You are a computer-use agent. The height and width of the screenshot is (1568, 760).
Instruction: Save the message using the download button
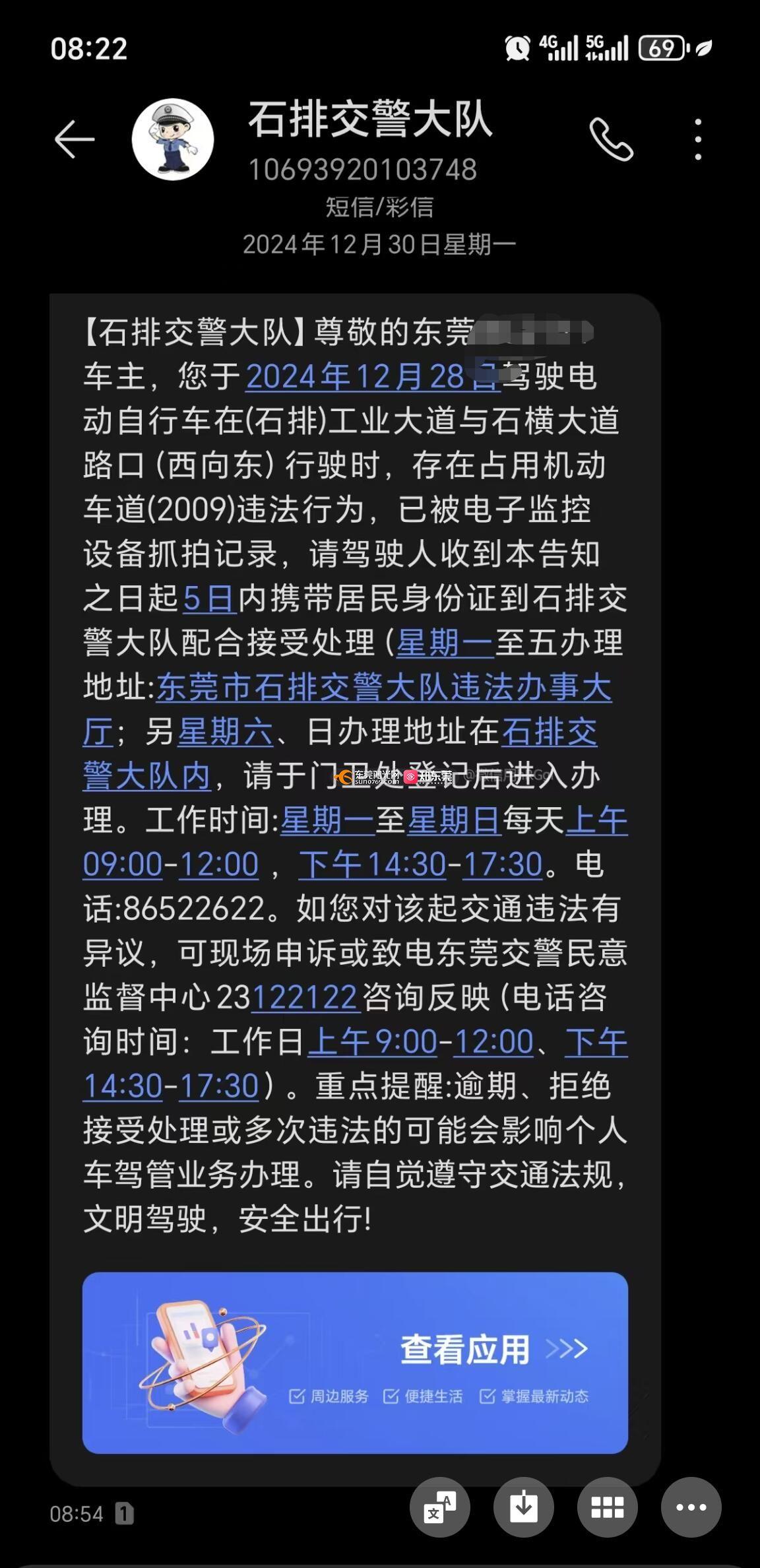click(x=523, y=1507)
